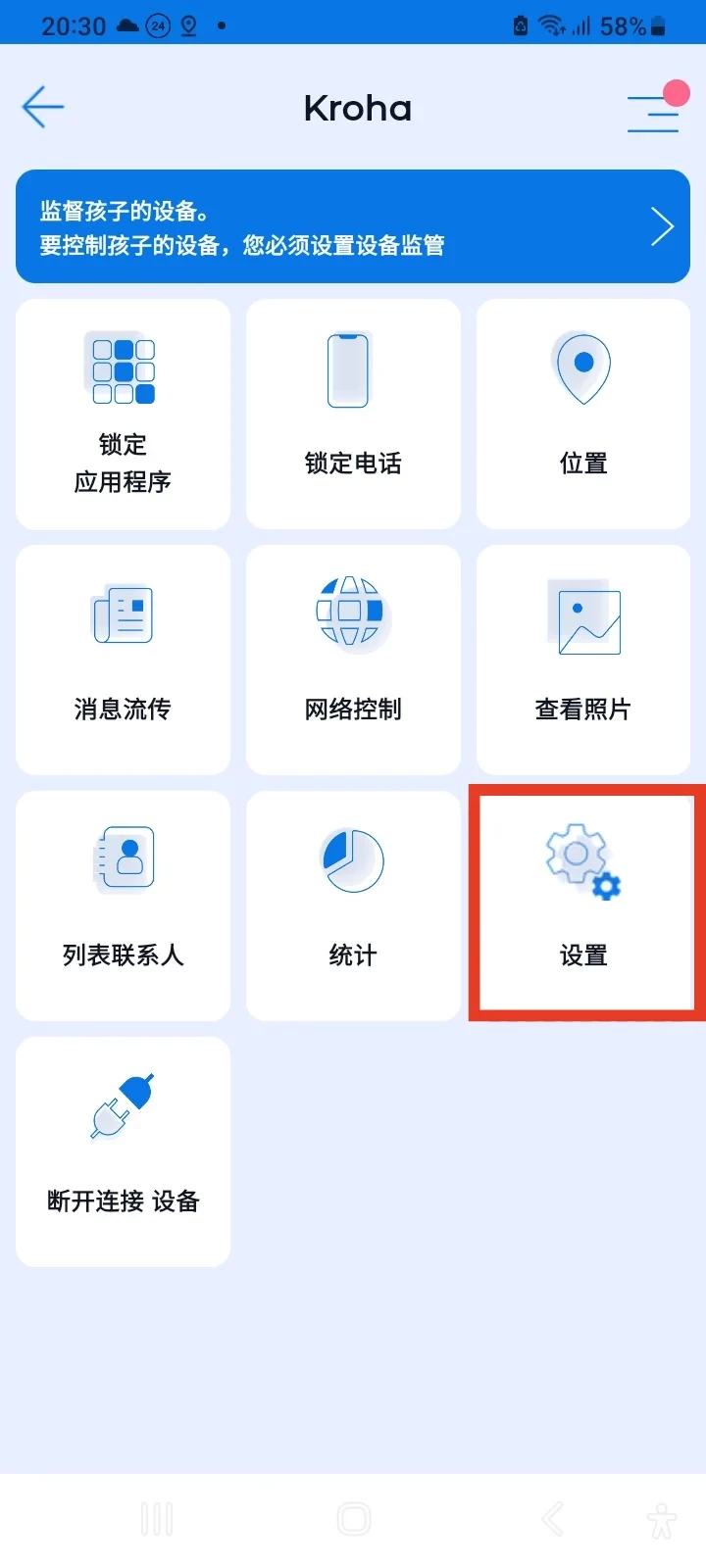Open 消息流传 messages tile

point(123,660)
